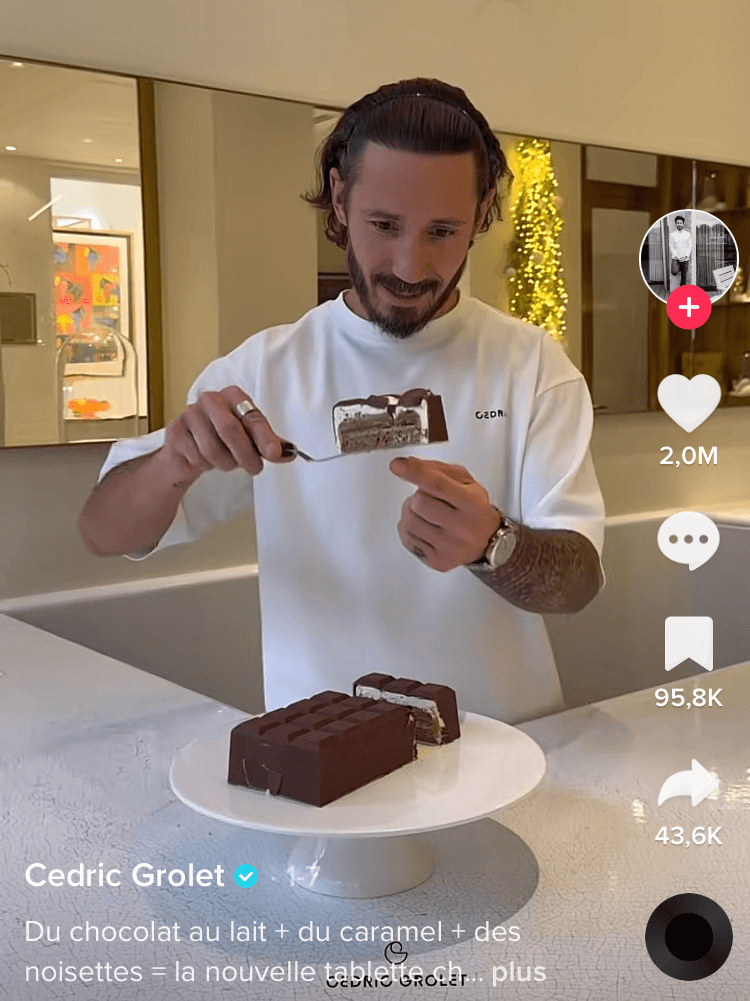Open the Cedric Grolet username link

125,876
